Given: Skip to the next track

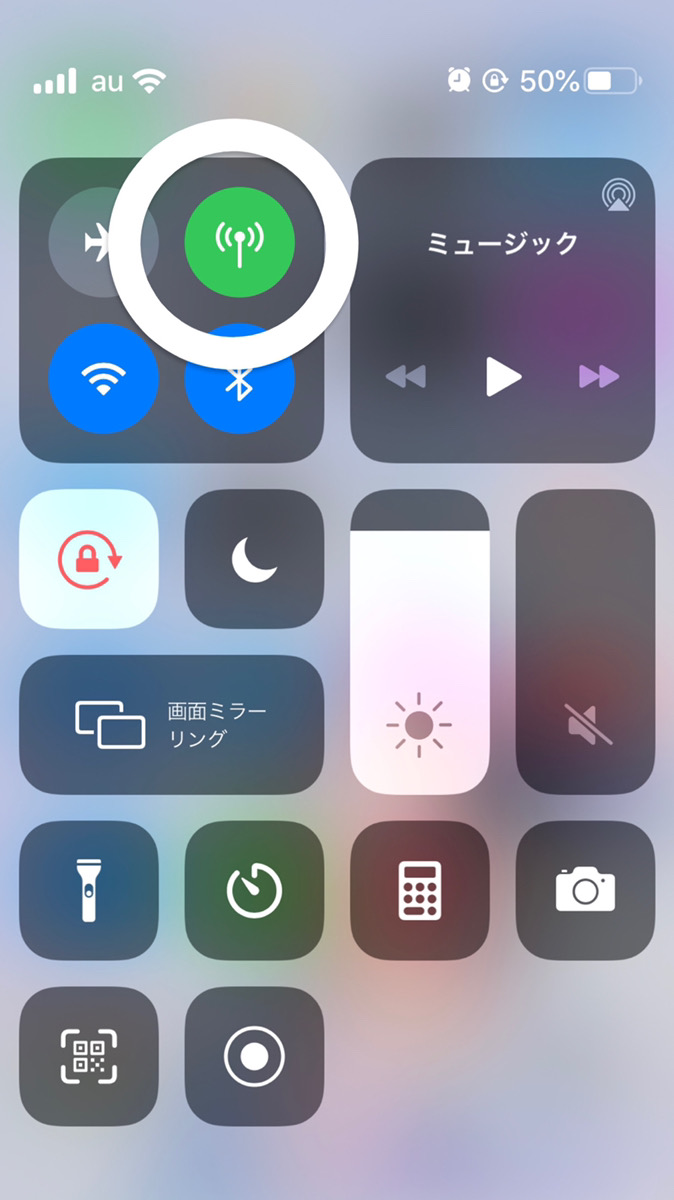Looking at the screenshot, I should (599, 377).
